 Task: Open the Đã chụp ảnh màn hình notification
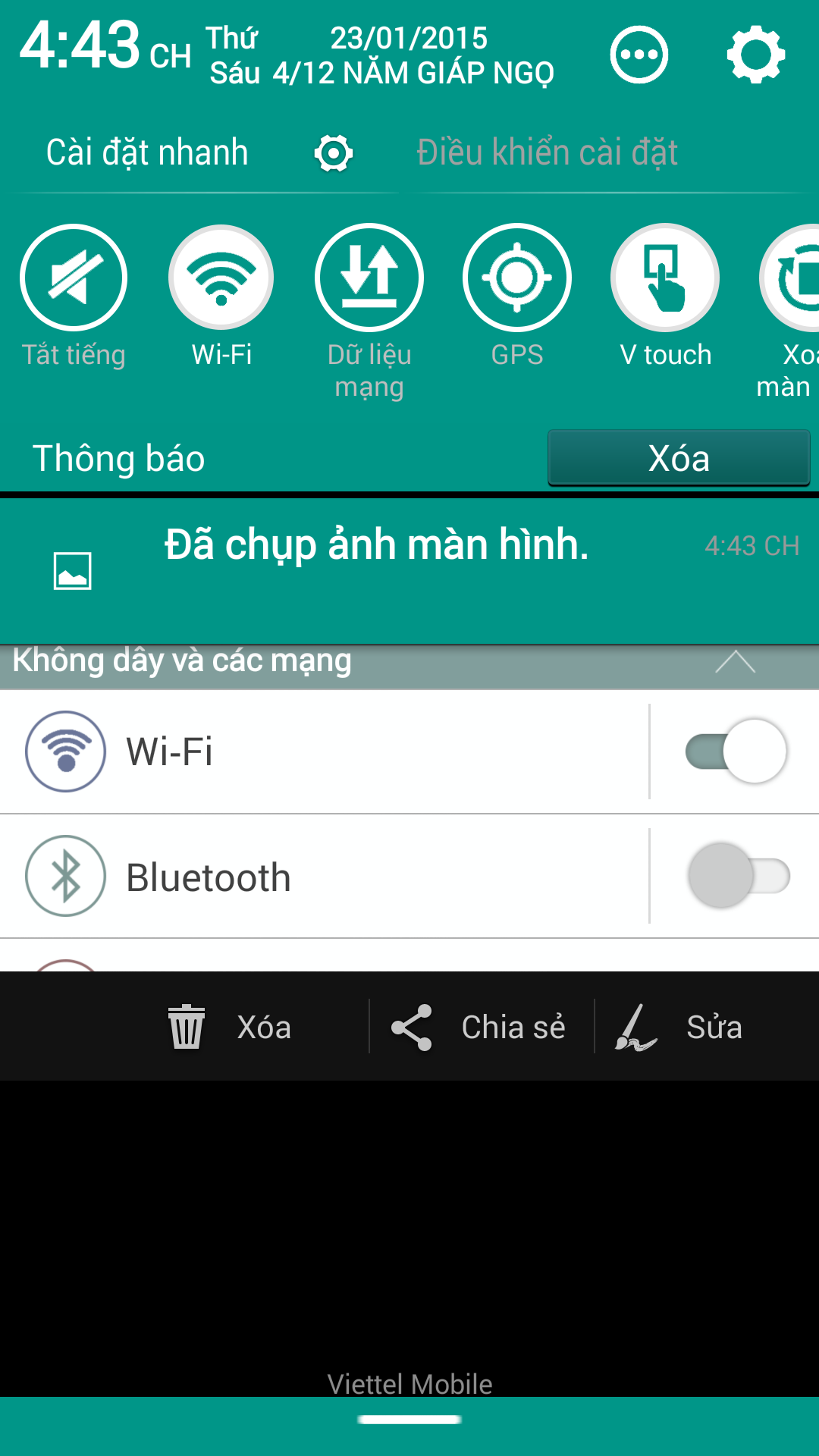[x=409, y=570]
